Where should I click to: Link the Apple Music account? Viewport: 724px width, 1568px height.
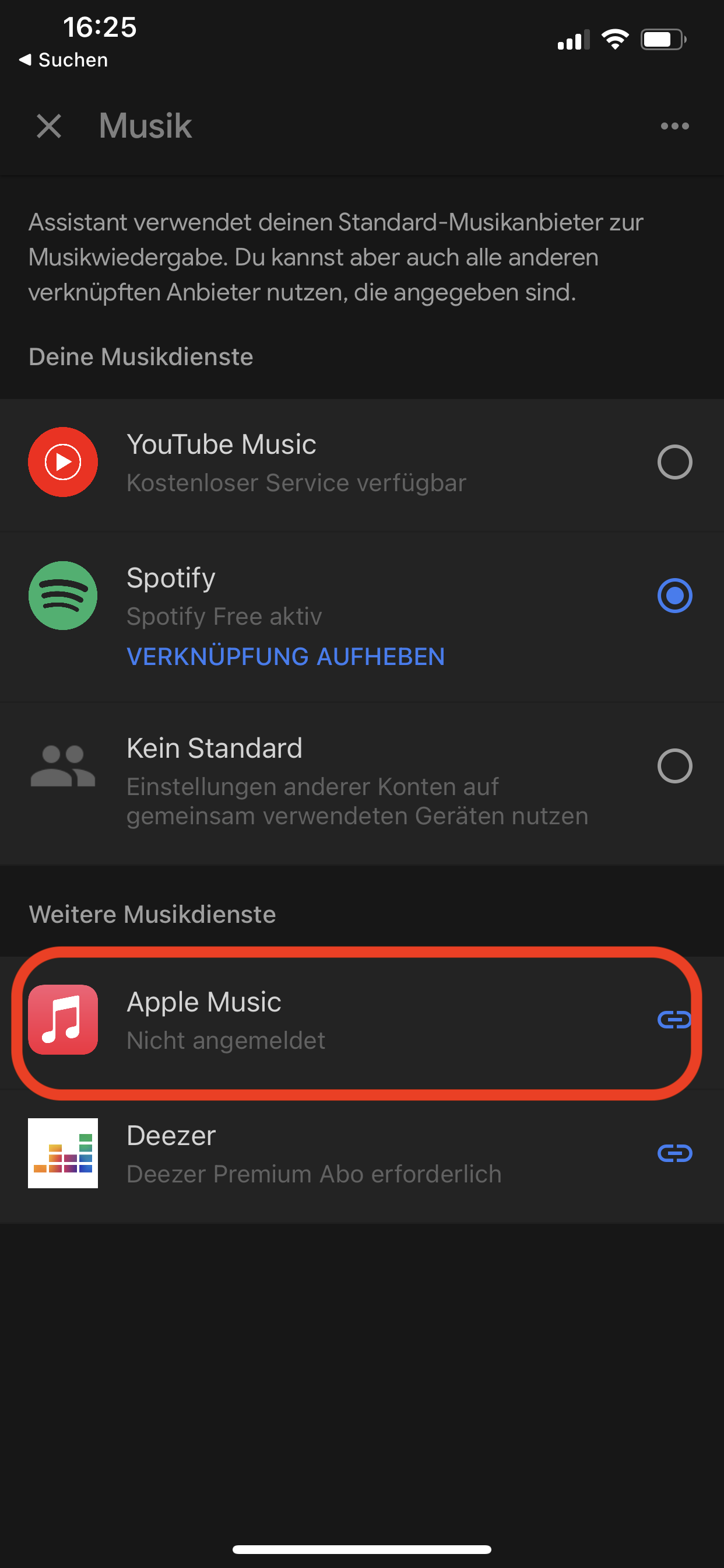click(x=674, y=1020)
